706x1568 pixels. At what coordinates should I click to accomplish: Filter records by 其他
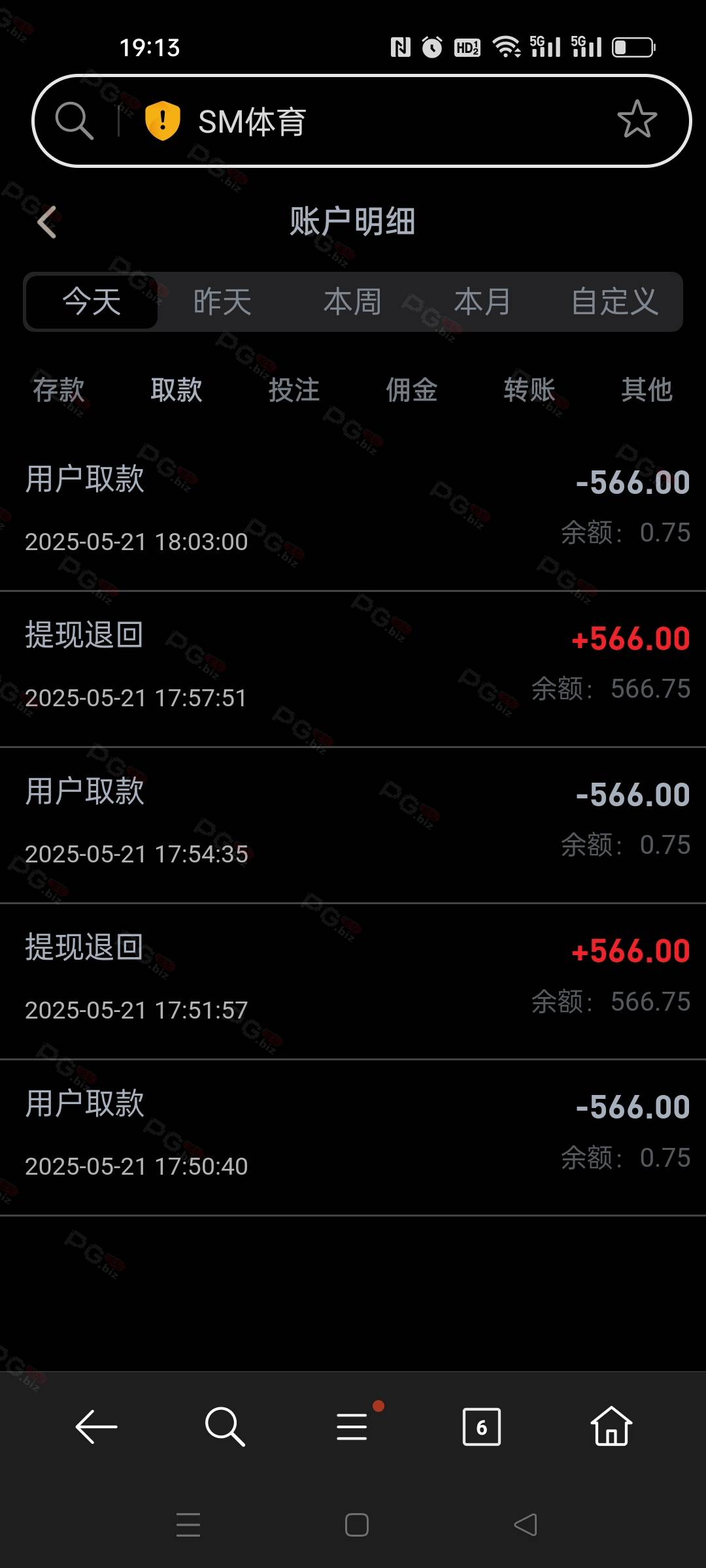pyautogui.click(x=647, y=390)
